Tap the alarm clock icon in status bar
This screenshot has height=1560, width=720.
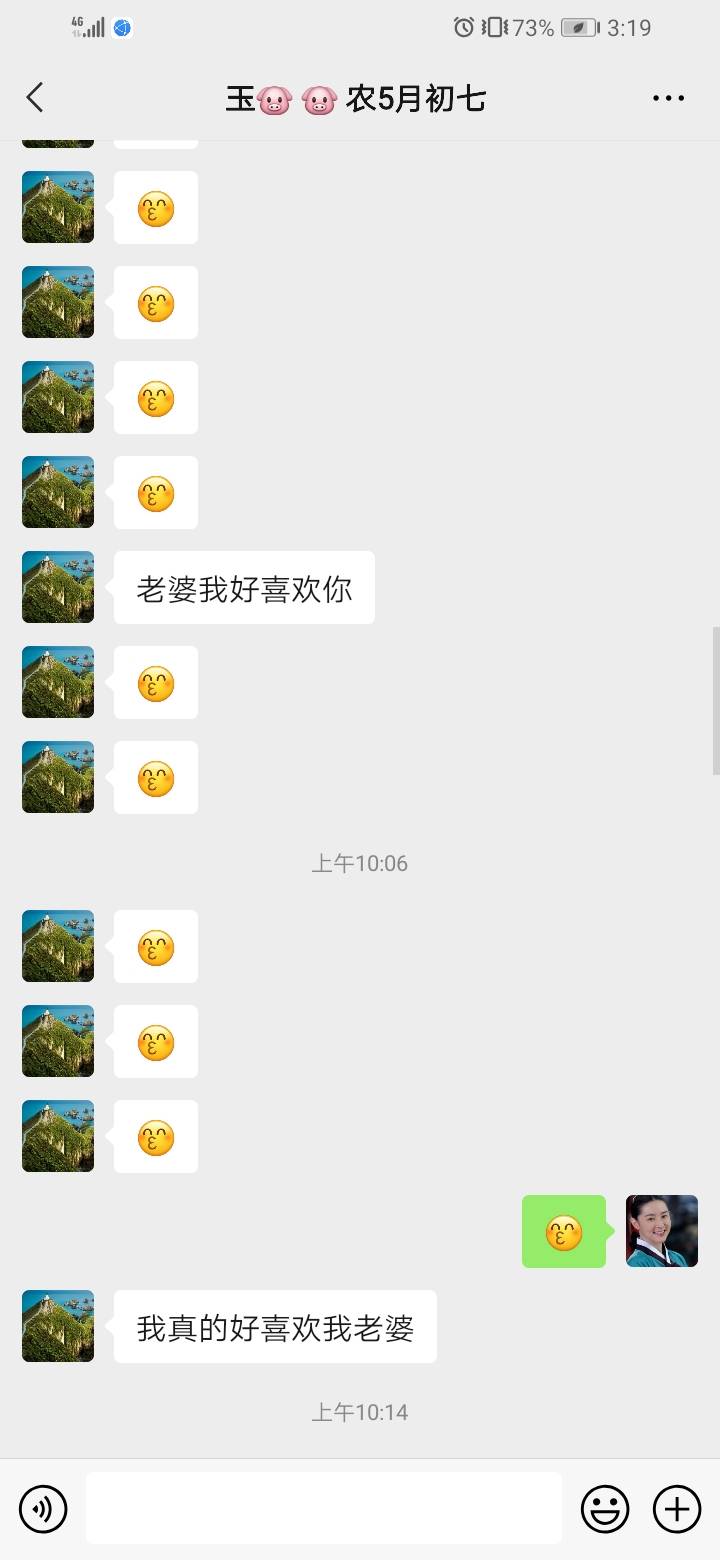461,27
